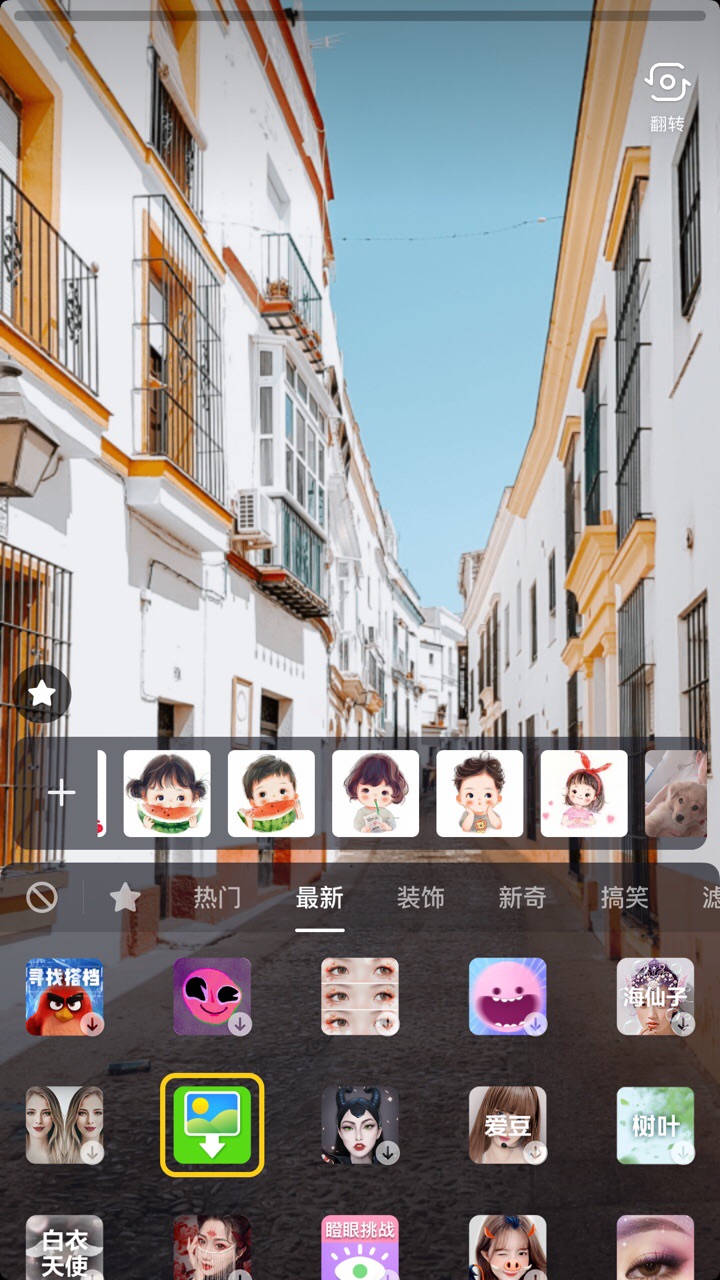This screenshot has height=1280, width=720.
Task: Switch to the 新奇 tab
Action: [522, 898]
